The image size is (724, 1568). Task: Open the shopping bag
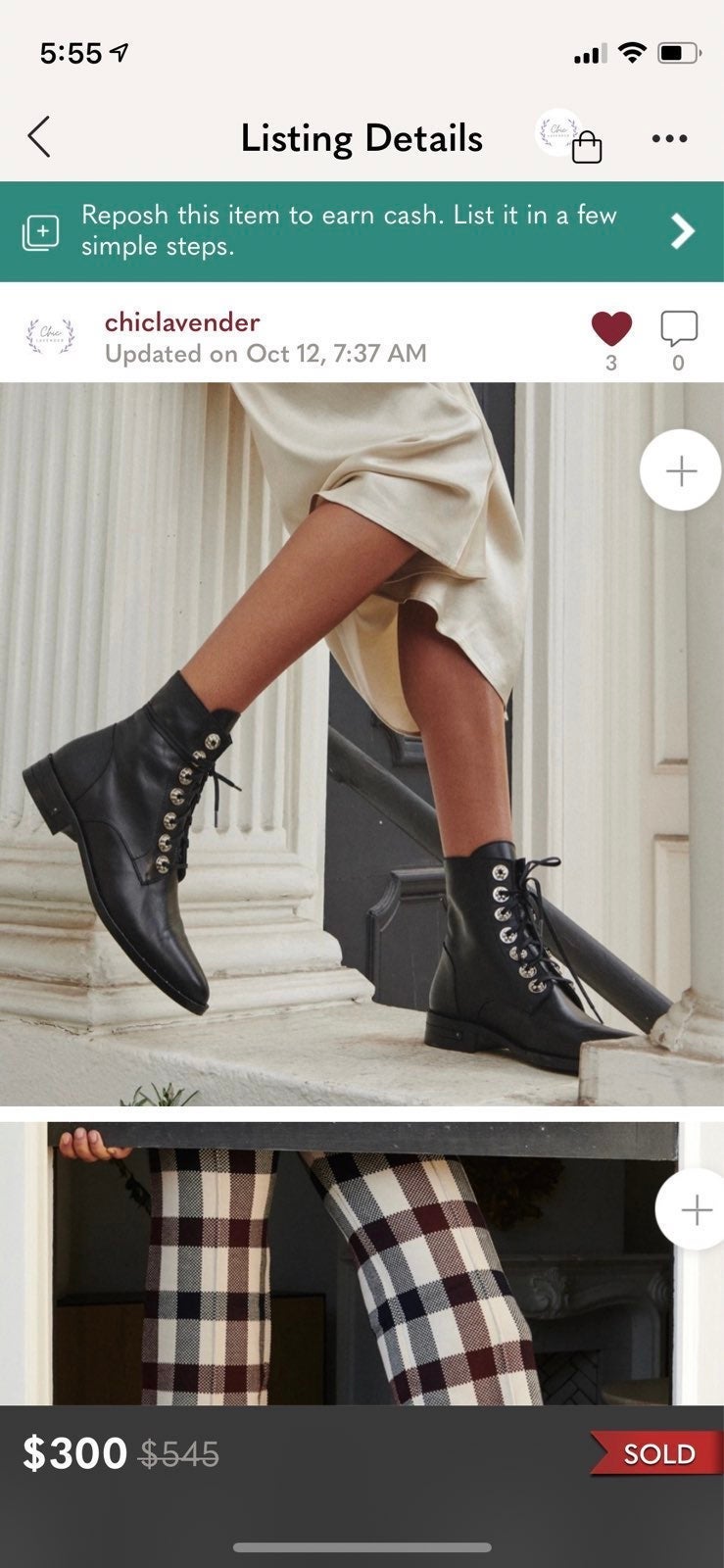586,147
